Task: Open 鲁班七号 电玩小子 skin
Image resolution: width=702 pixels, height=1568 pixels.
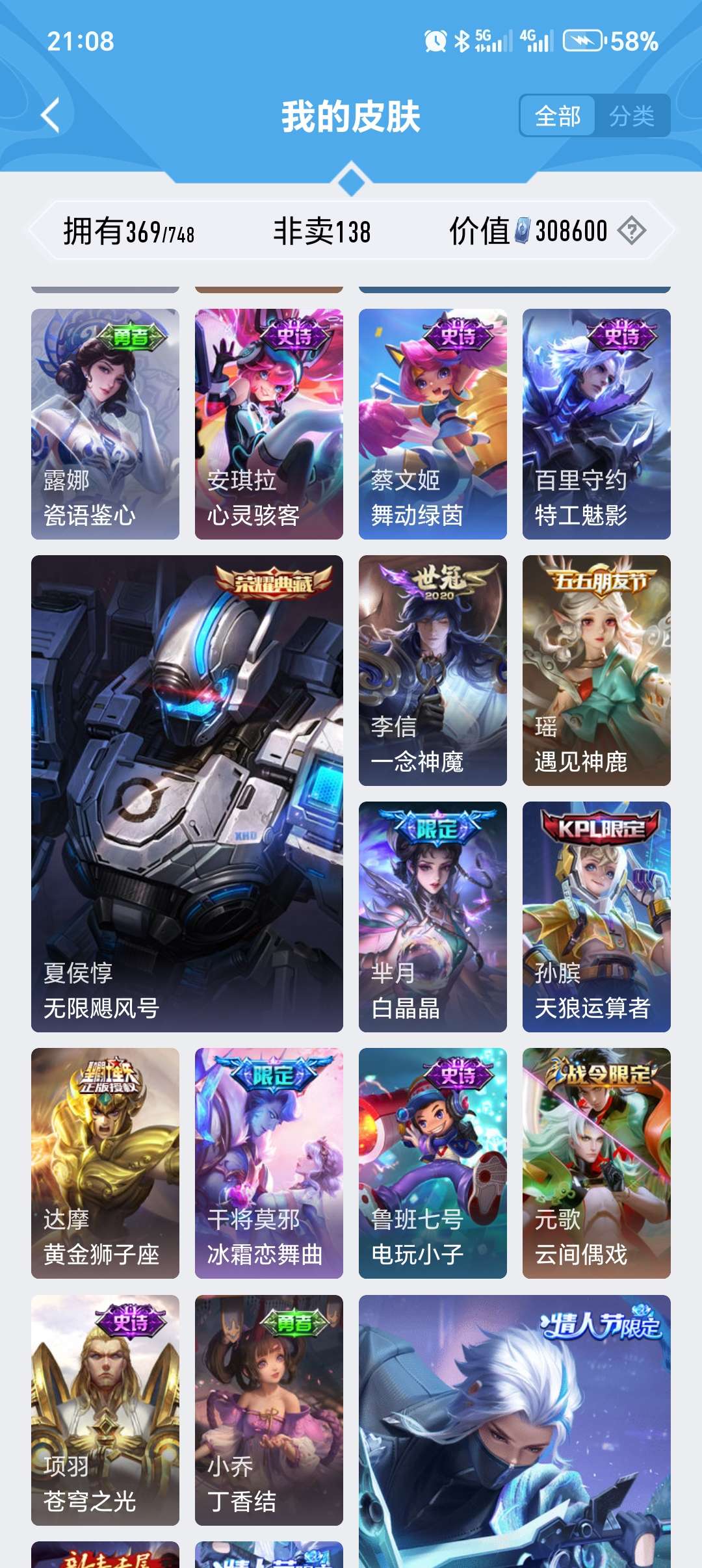Action: [433, 1162]
